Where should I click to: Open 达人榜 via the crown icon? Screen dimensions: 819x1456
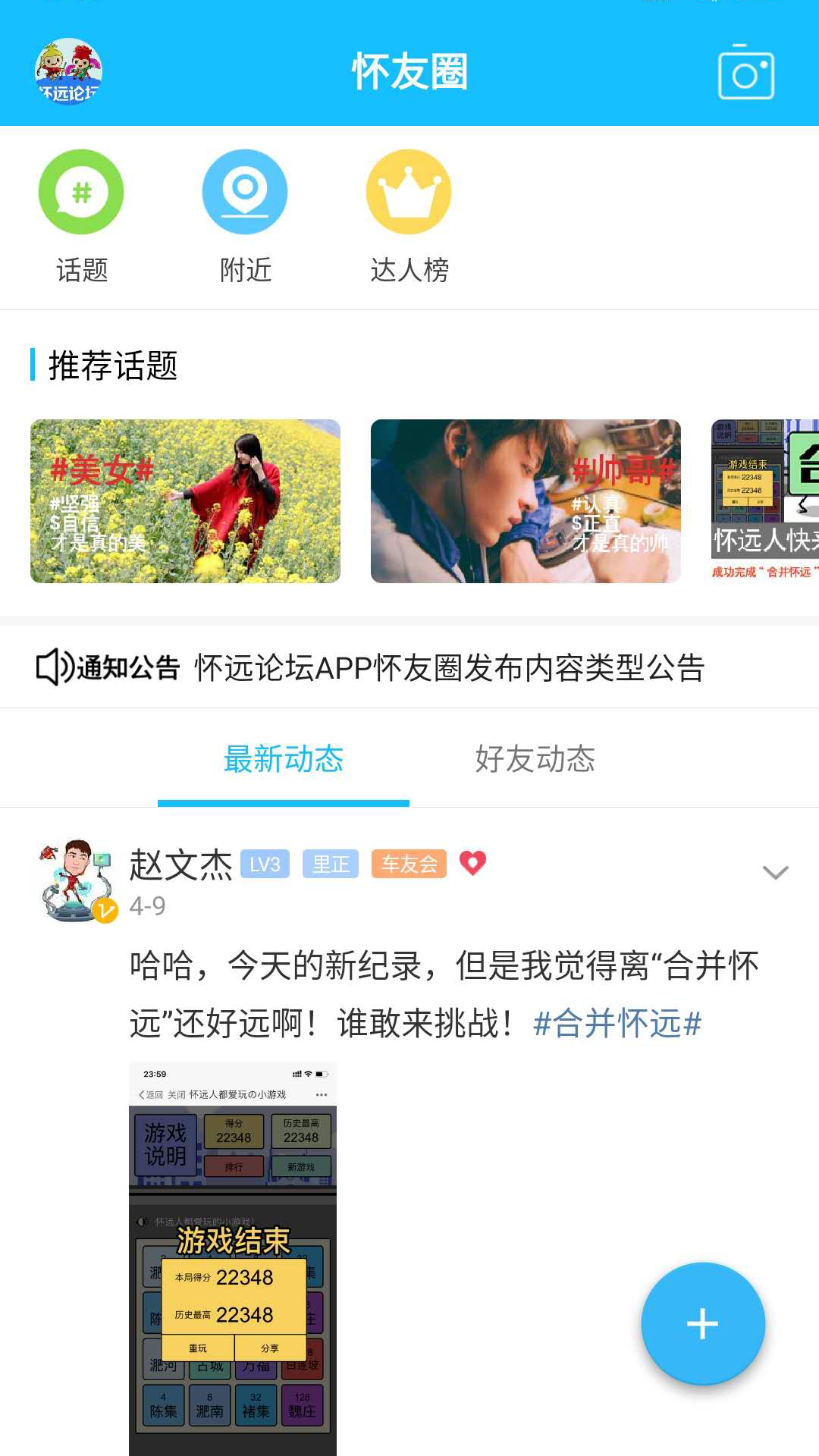pos(409,191)
